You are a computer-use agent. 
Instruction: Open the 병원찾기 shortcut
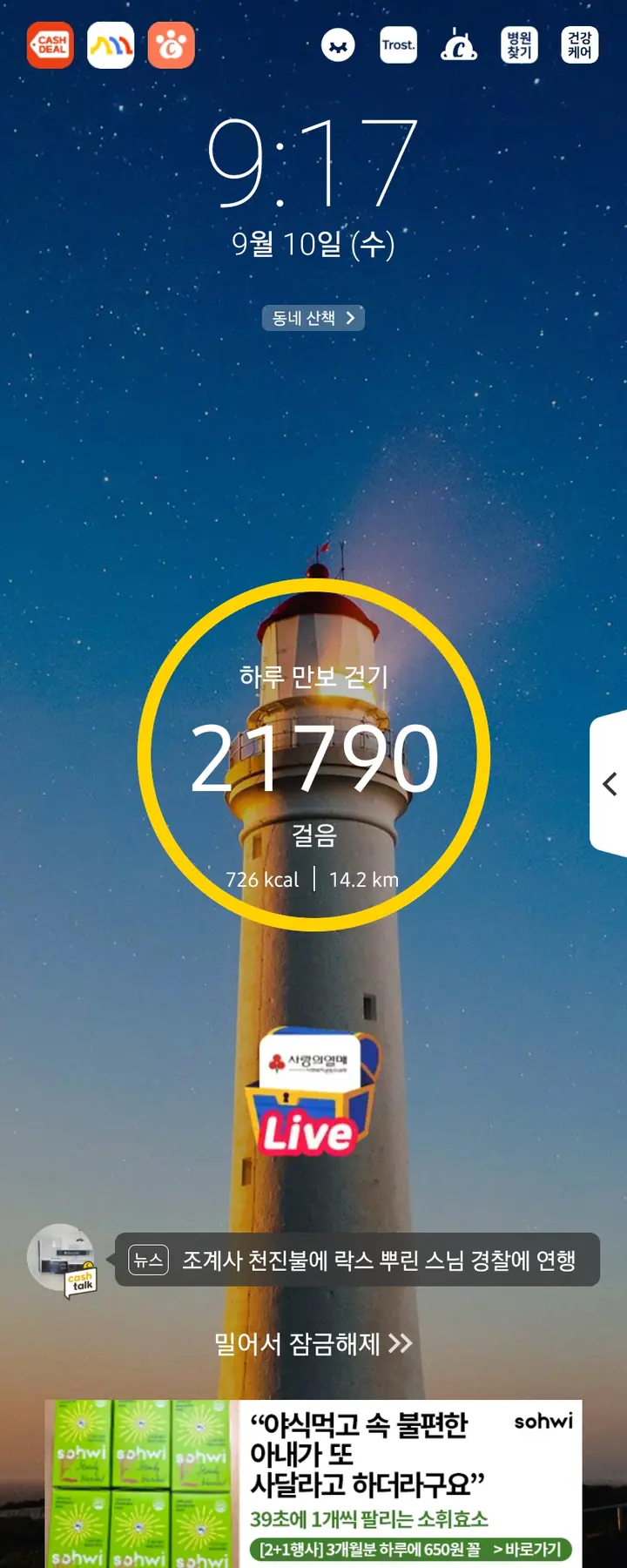pos(519,45)
